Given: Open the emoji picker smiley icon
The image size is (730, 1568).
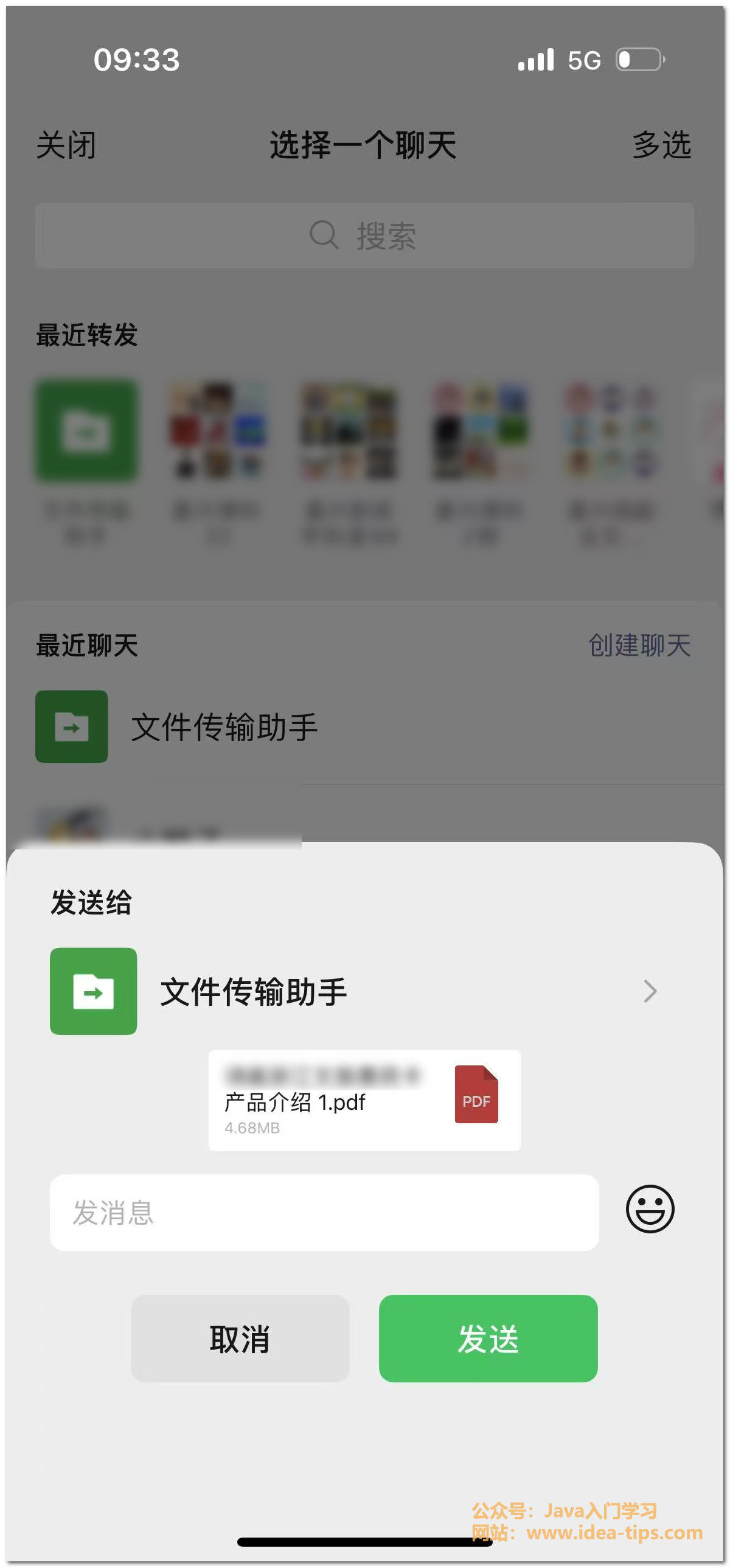Looking at the screenshot, I should click(650, 1209).
